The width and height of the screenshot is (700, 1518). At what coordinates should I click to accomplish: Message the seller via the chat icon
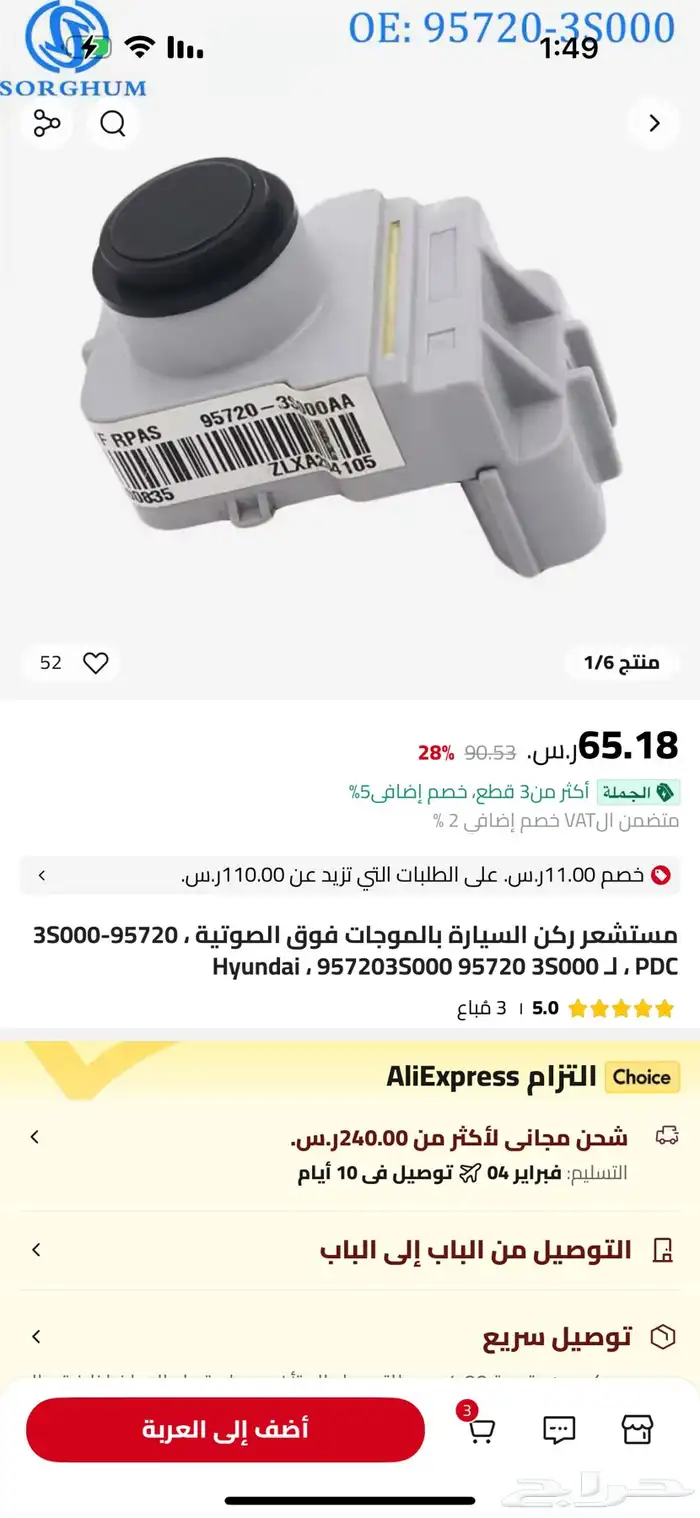(x=559, y=1430)
